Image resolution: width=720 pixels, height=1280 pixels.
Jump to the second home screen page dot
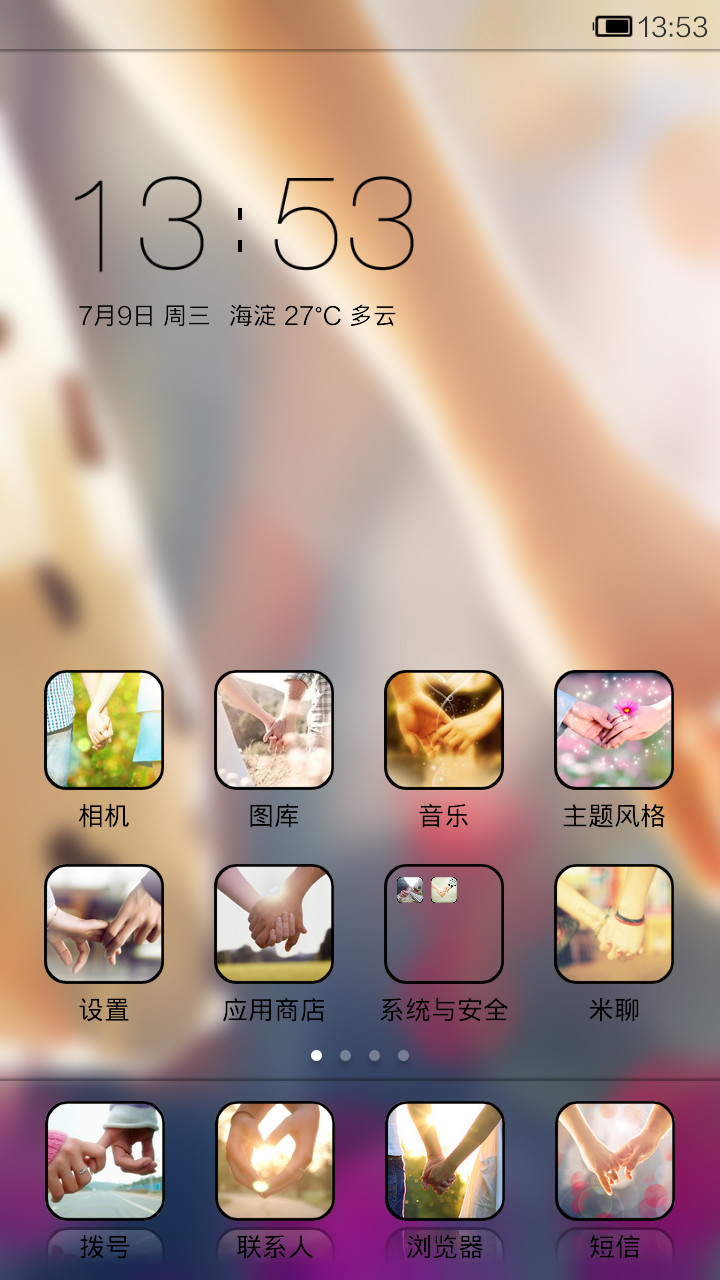[x=345, y=1055]
